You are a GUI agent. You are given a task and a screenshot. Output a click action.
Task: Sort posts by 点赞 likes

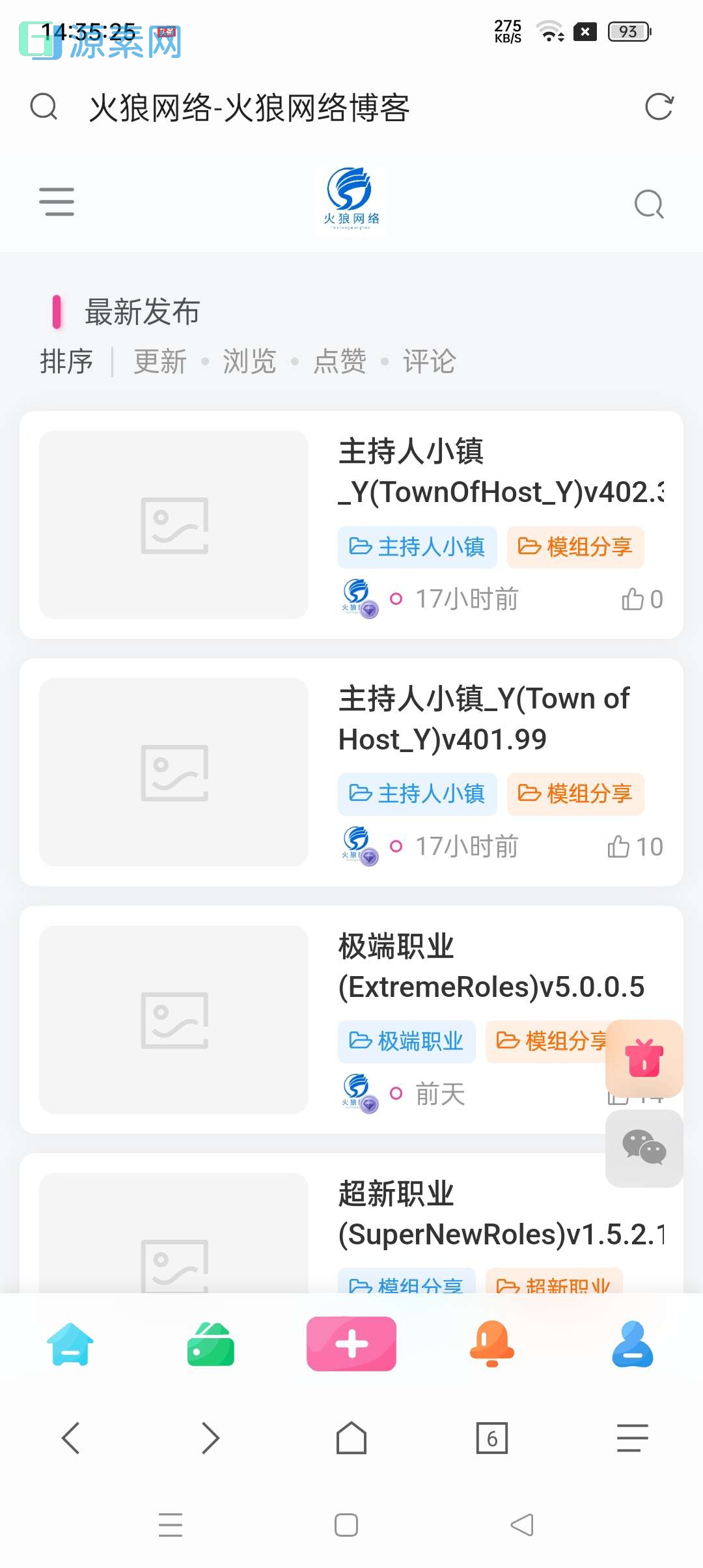(339, 362)
